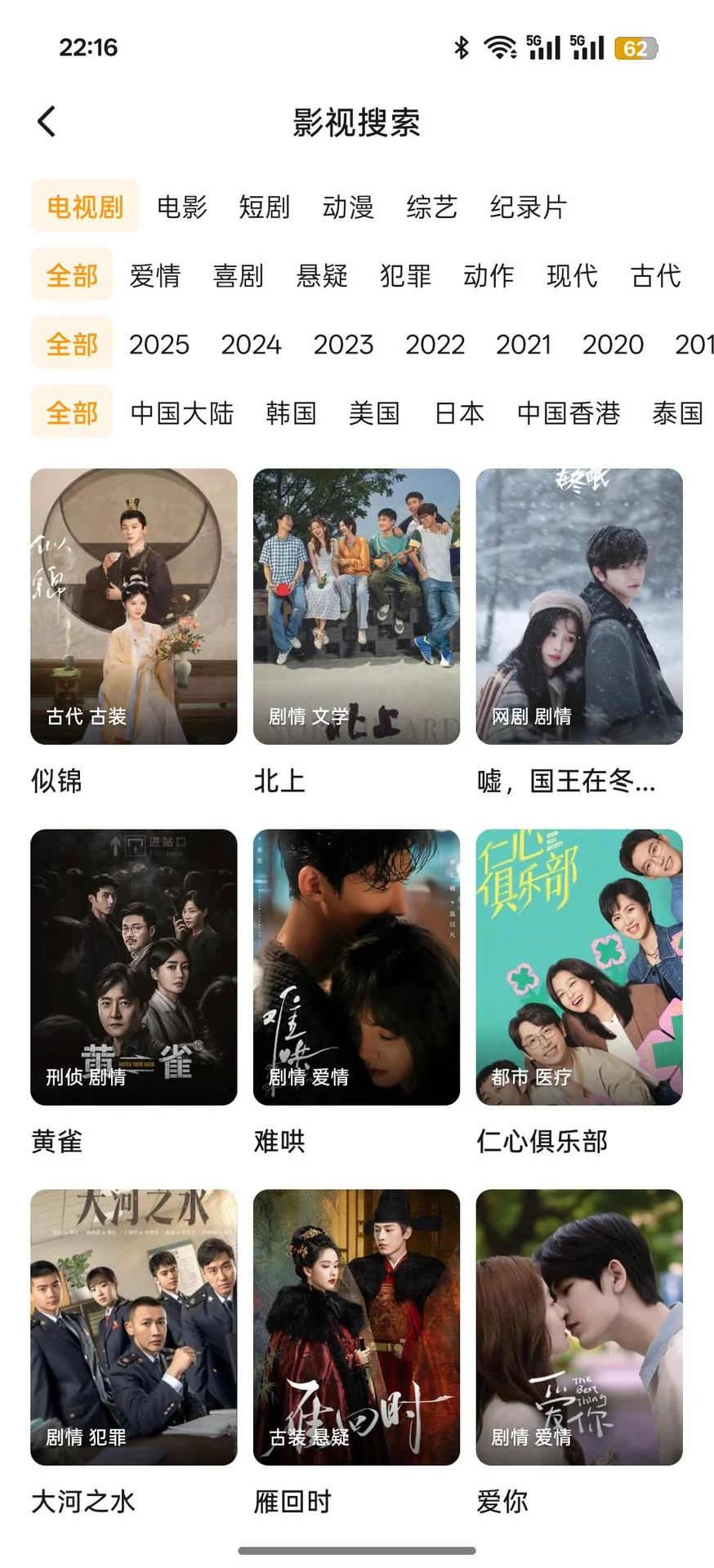Filter by region 中国香港
The height and width of the screenshot is (1568, 714).
point(569,413)
